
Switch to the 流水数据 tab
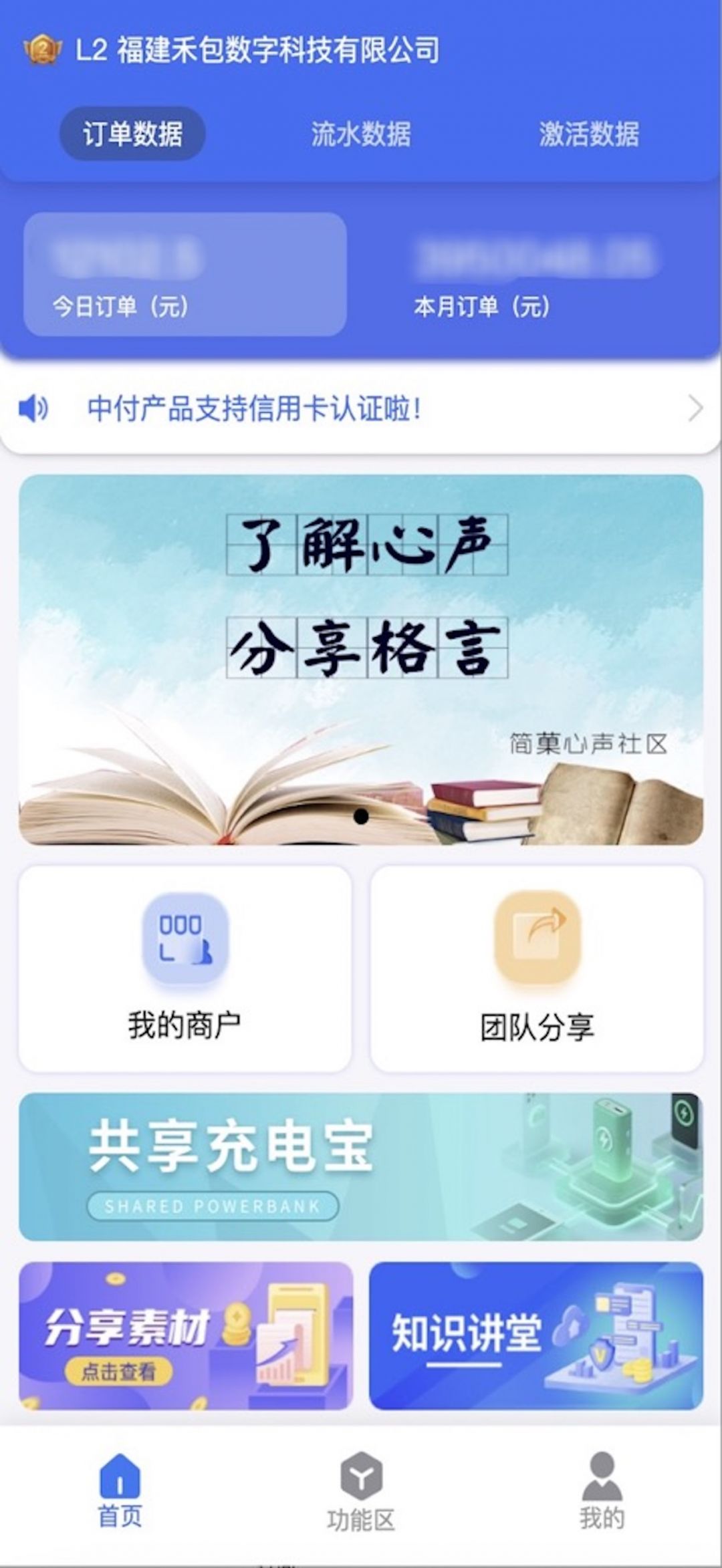(x=360, y=134)
